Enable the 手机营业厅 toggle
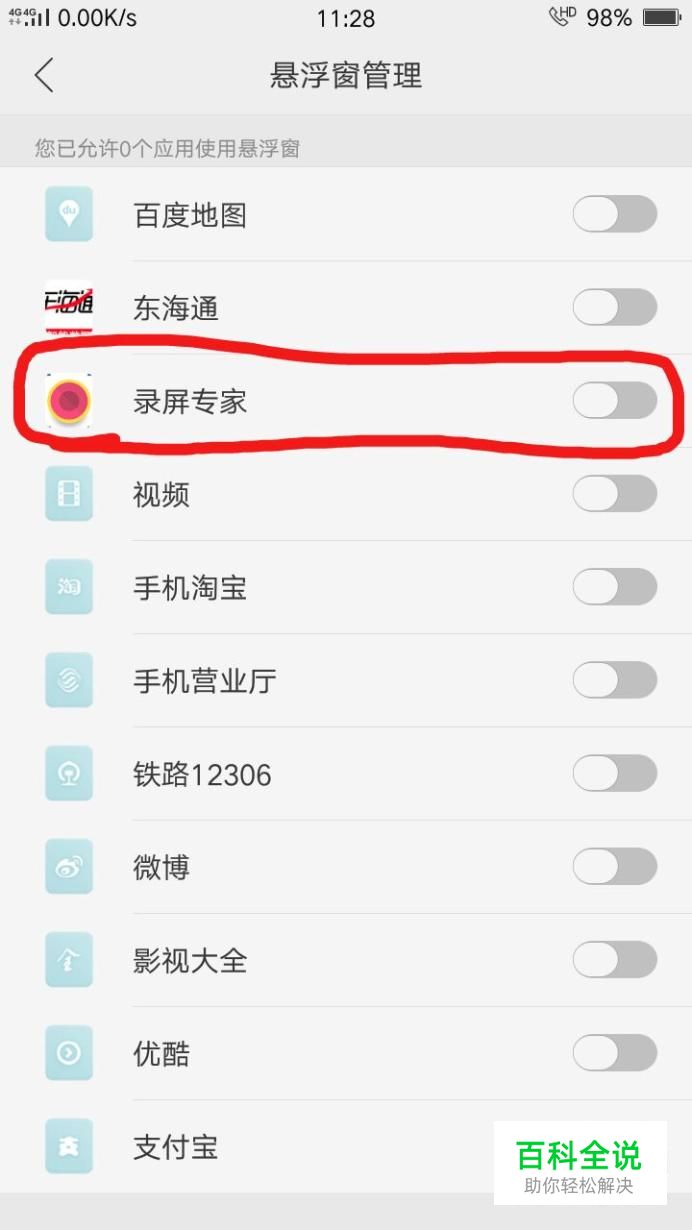The image size is (692, 1230). 615,680
